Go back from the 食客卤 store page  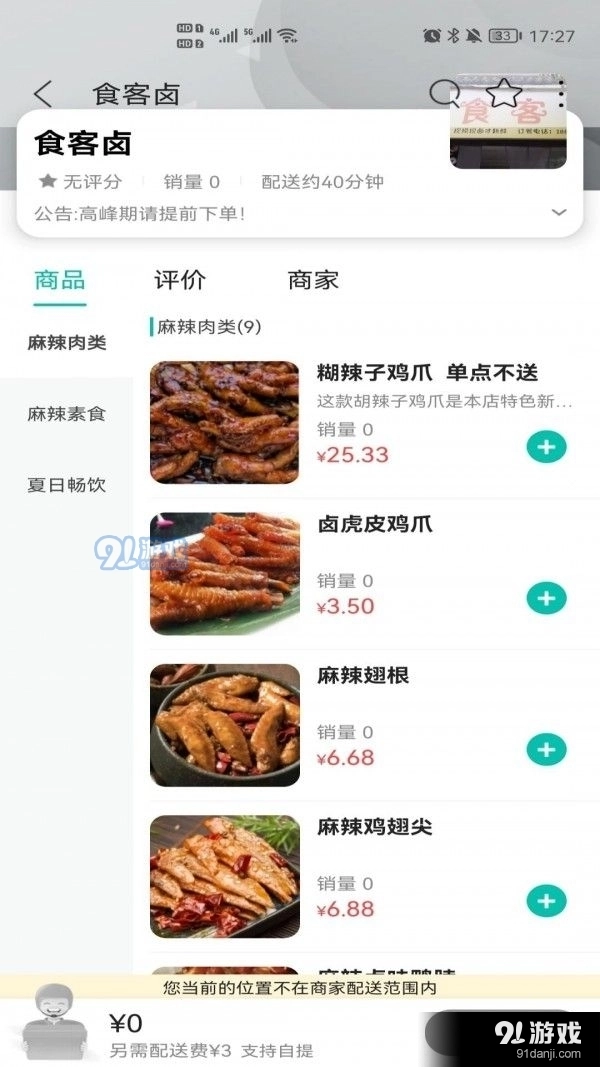point(42,94)
